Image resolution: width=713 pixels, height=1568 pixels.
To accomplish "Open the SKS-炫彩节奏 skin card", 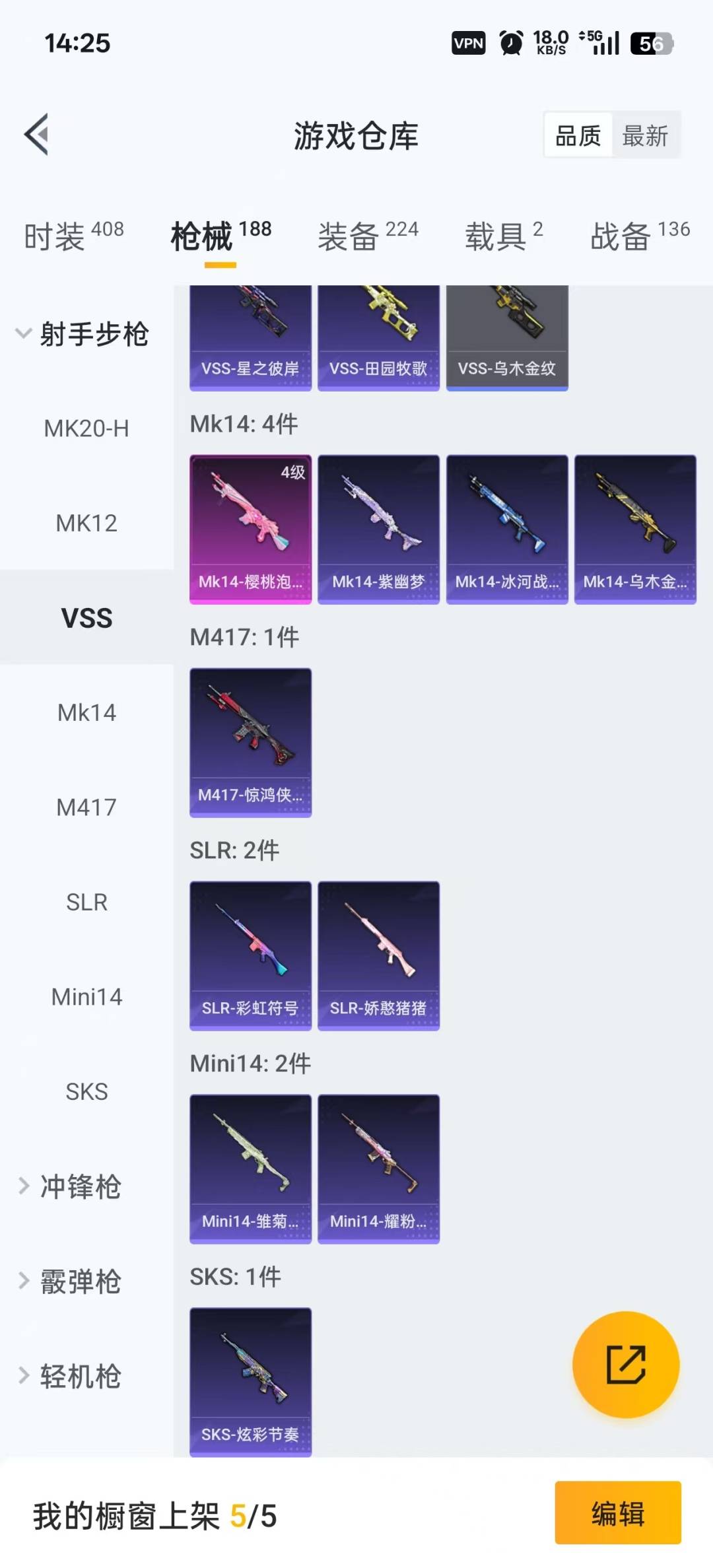I will pos(250,1382).
